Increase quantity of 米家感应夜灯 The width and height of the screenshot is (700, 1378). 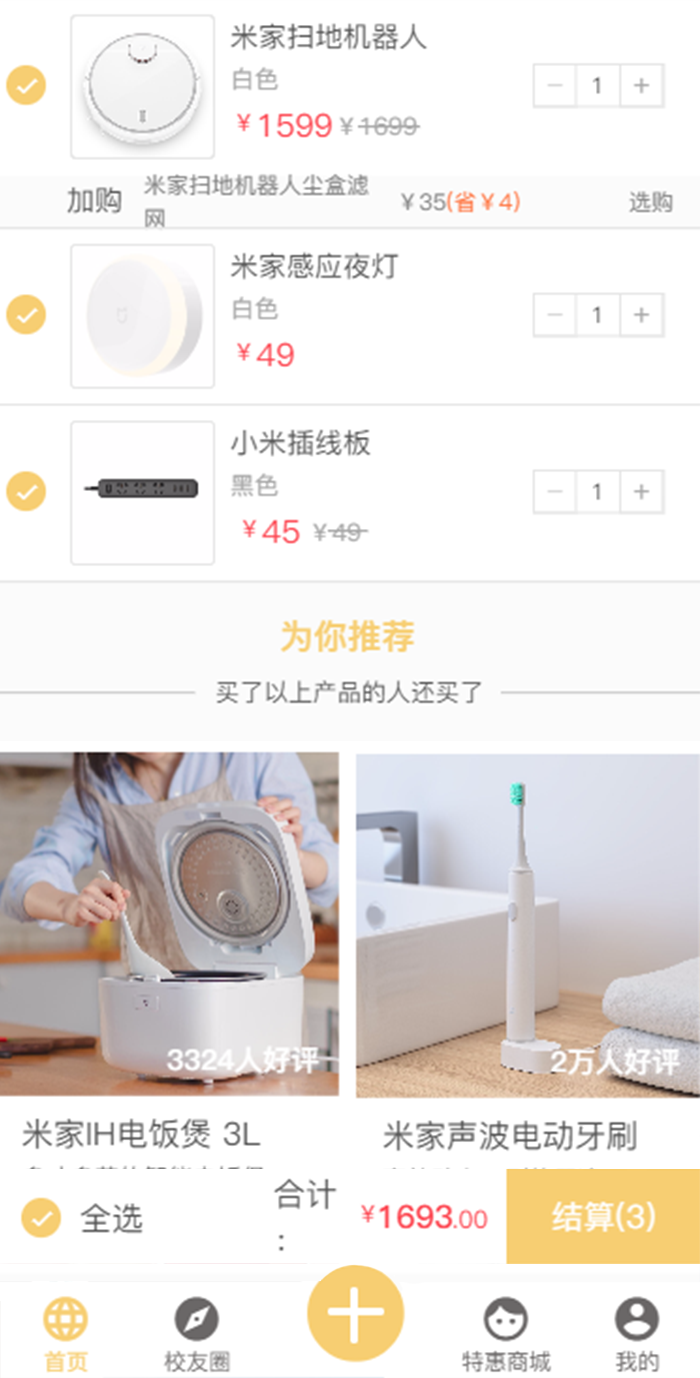pos(642,315)
